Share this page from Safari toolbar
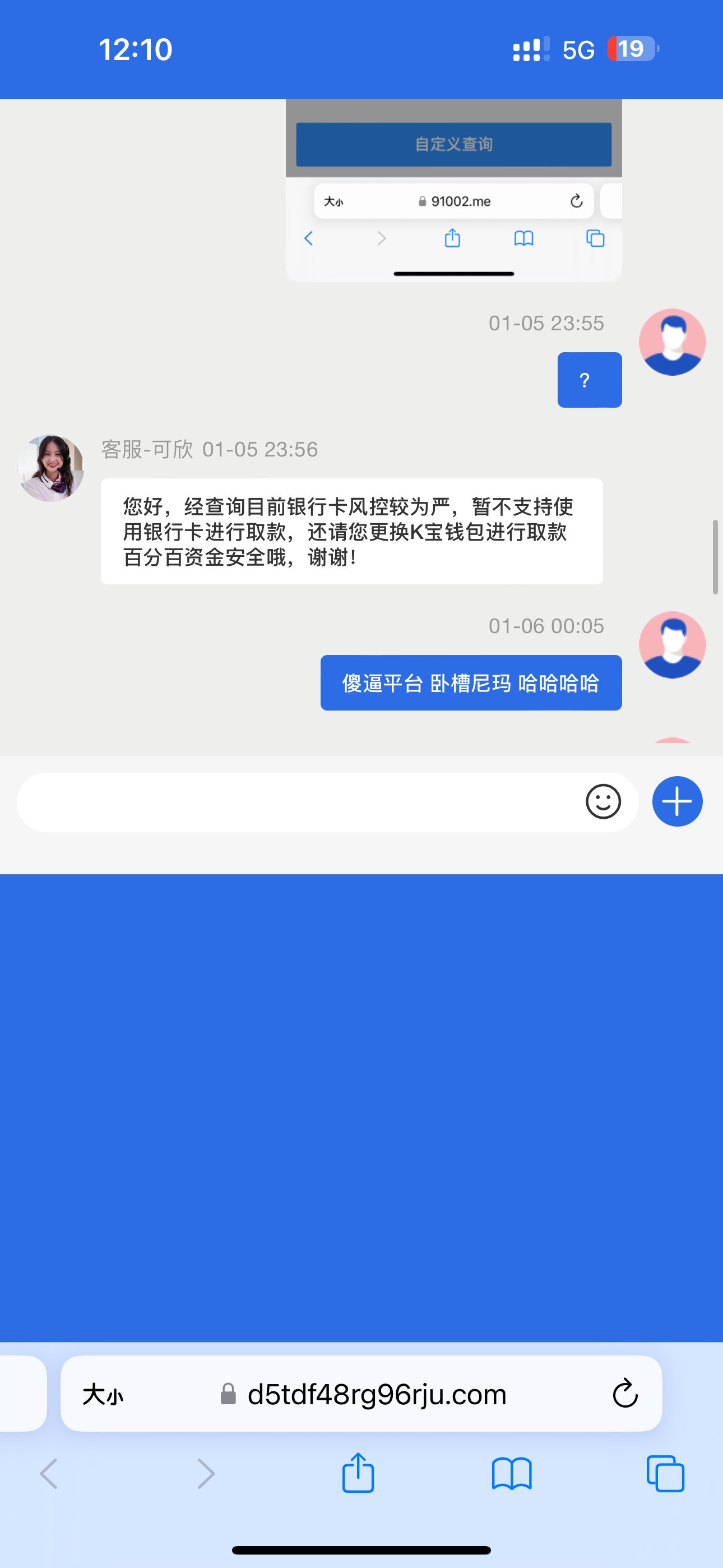This screenshot has height=1568, width=723. coord(358,1474)
